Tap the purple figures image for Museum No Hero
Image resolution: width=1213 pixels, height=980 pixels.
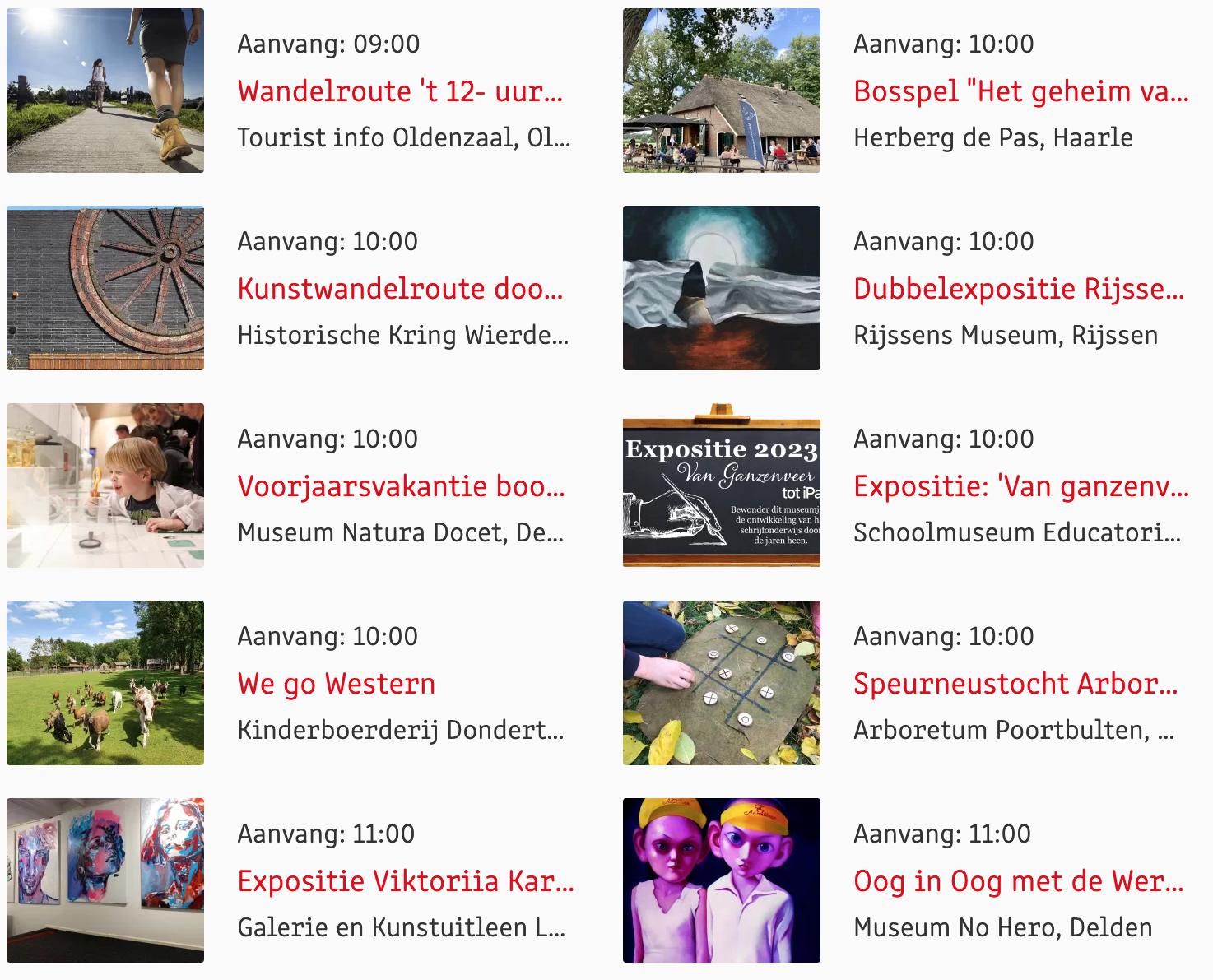click(722, 880)
